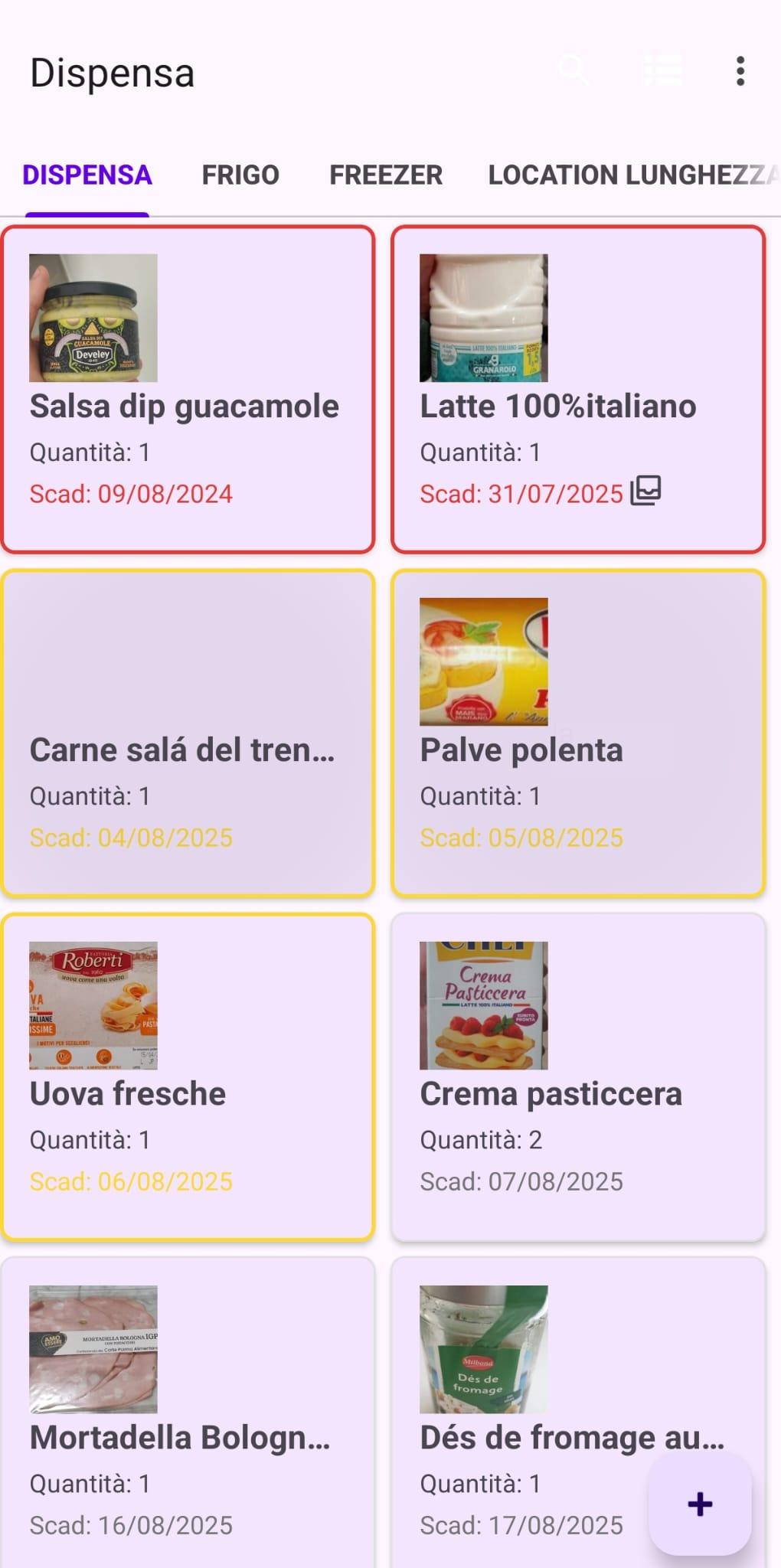Add a new pantry item

[x=700, y=1504]
